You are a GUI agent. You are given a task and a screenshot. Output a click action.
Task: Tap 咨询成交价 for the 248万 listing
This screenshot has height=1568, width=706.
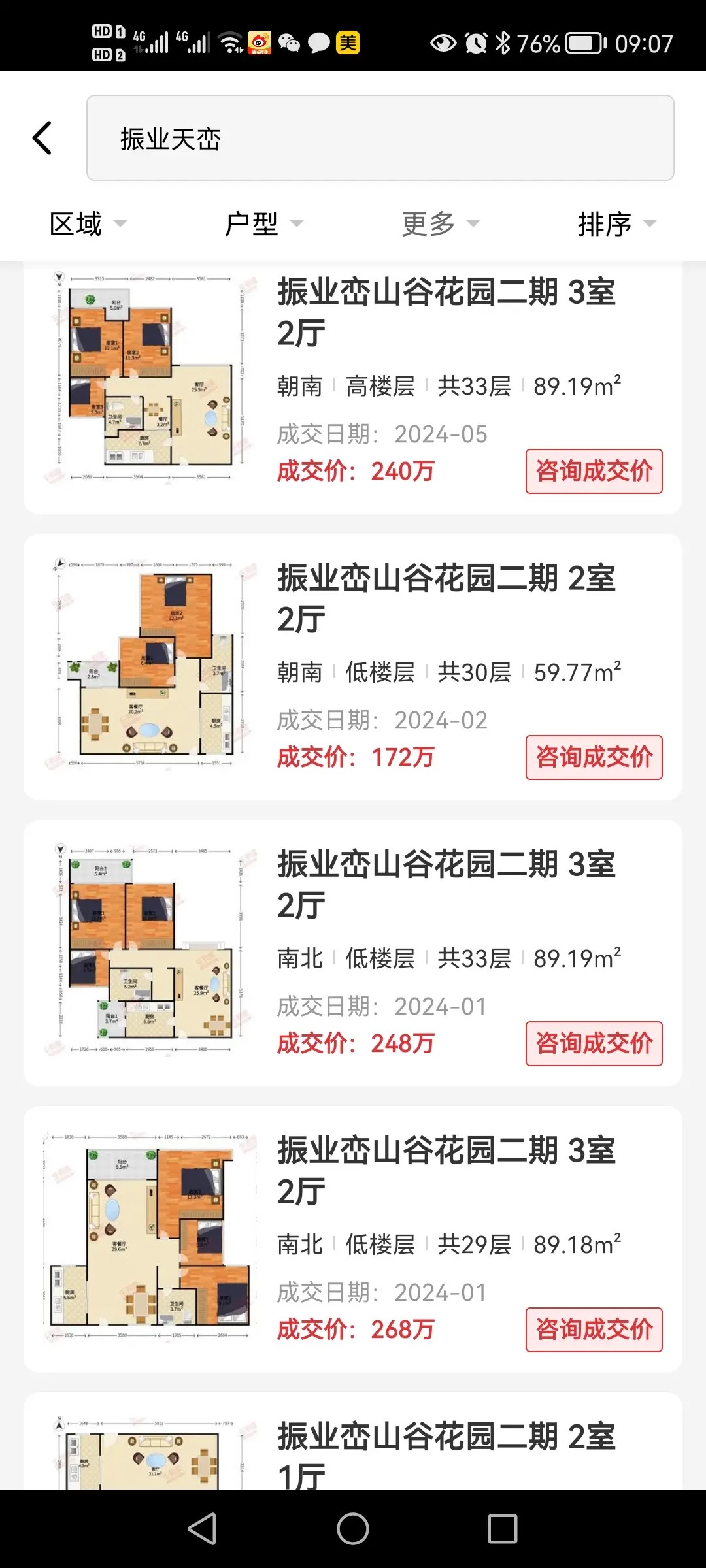point(594,1043)
